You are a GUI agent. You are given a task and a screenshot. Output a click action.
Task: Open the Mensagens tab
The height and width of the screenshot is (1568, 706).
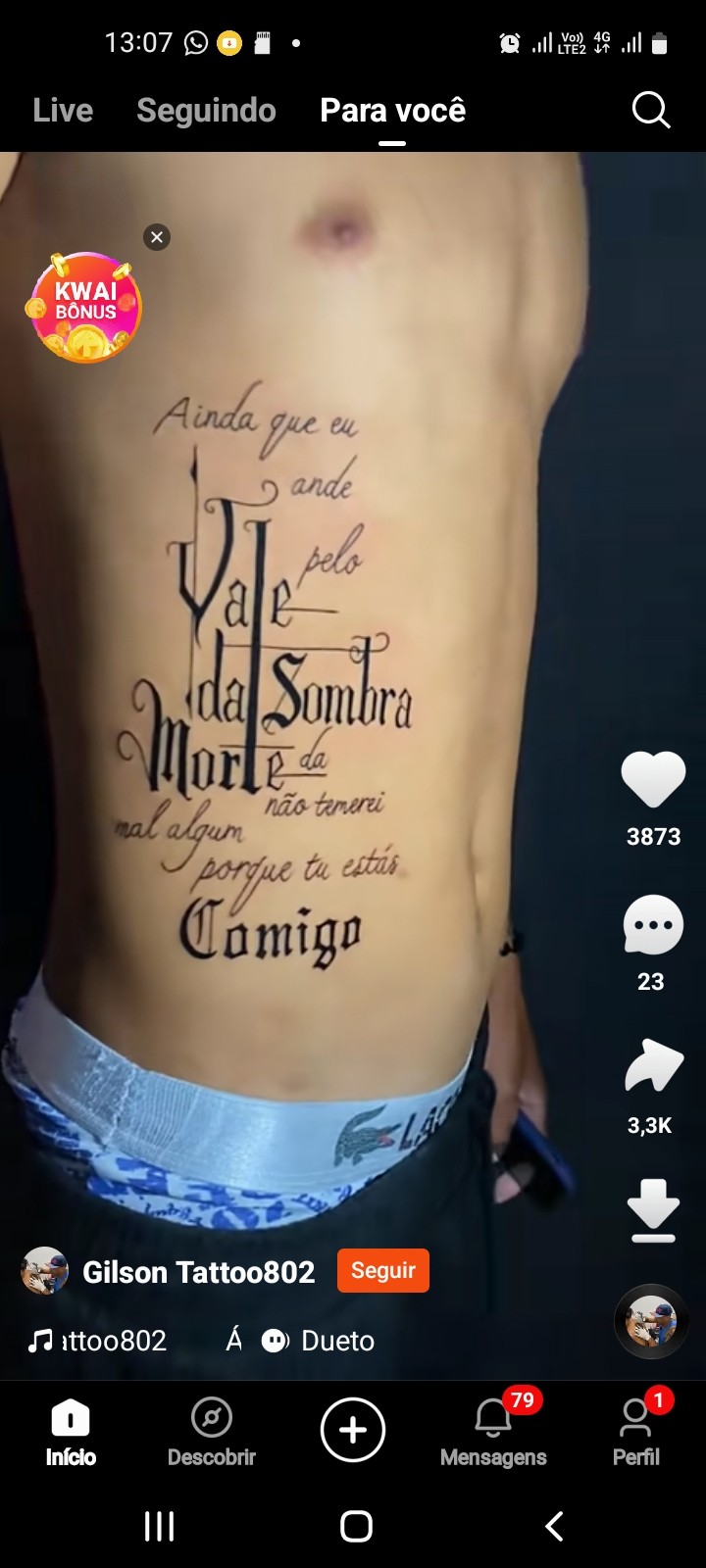coord(493,1431)
